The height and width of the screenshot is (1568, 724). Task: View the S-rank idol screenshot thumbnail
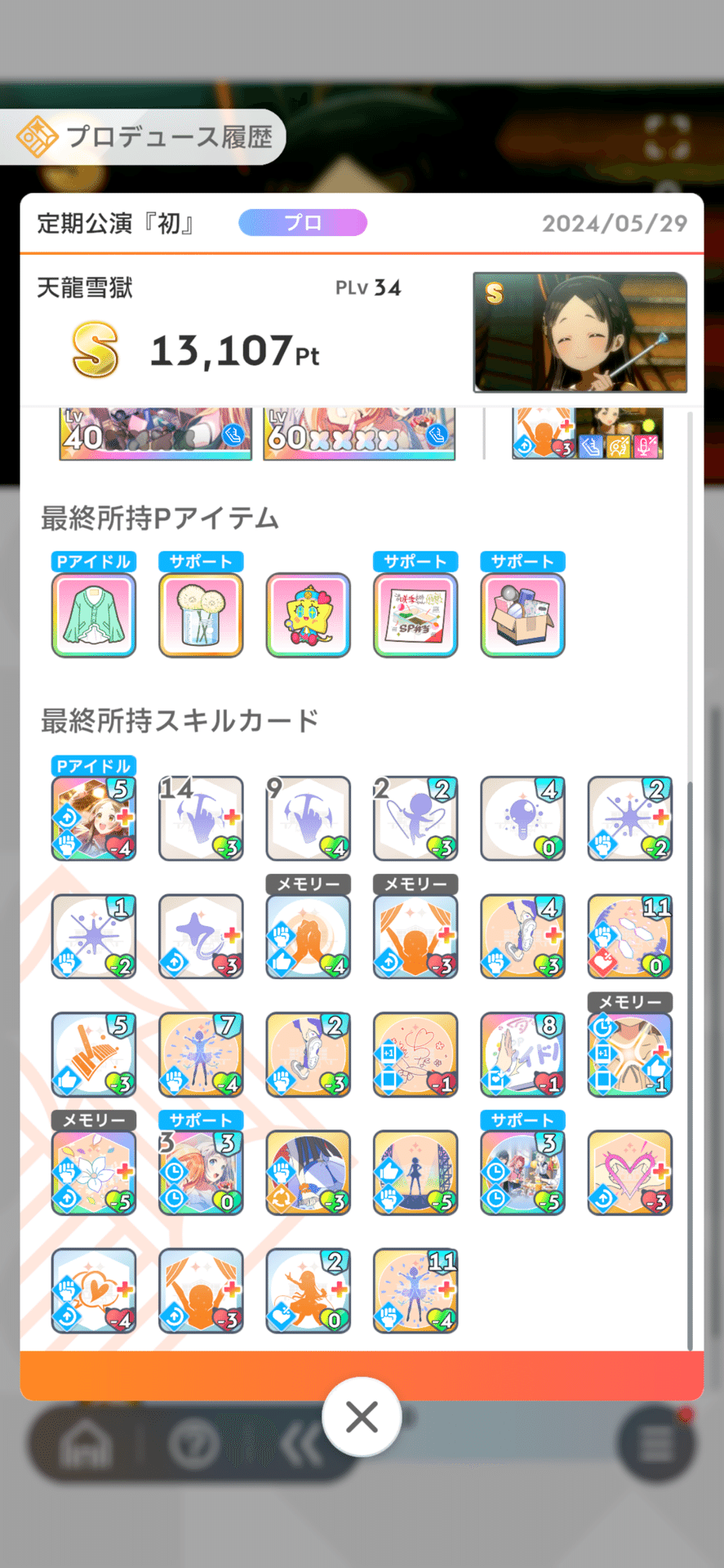point(580,332)
